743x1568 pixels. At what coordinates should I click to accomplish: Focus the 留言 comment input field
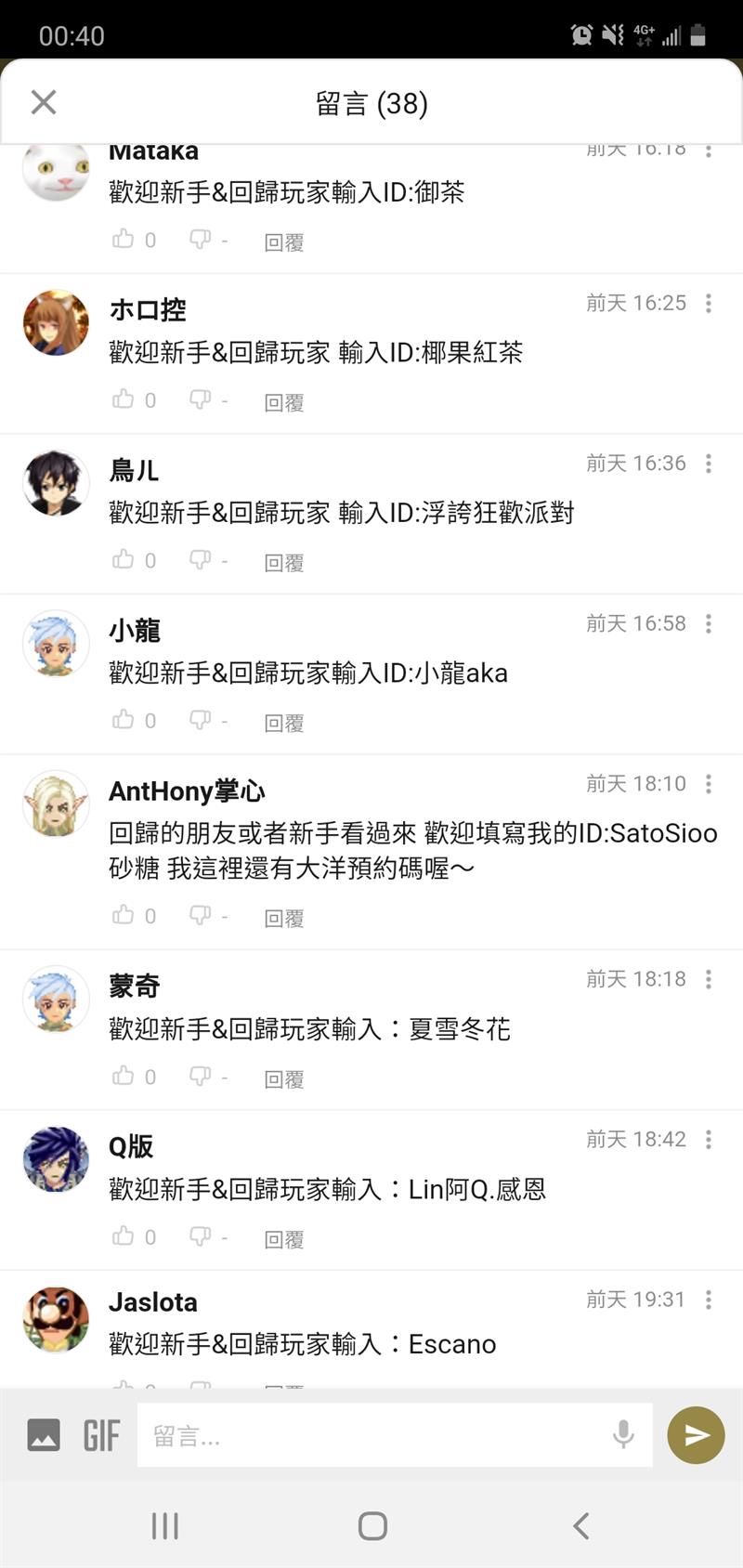point(371,1435)
